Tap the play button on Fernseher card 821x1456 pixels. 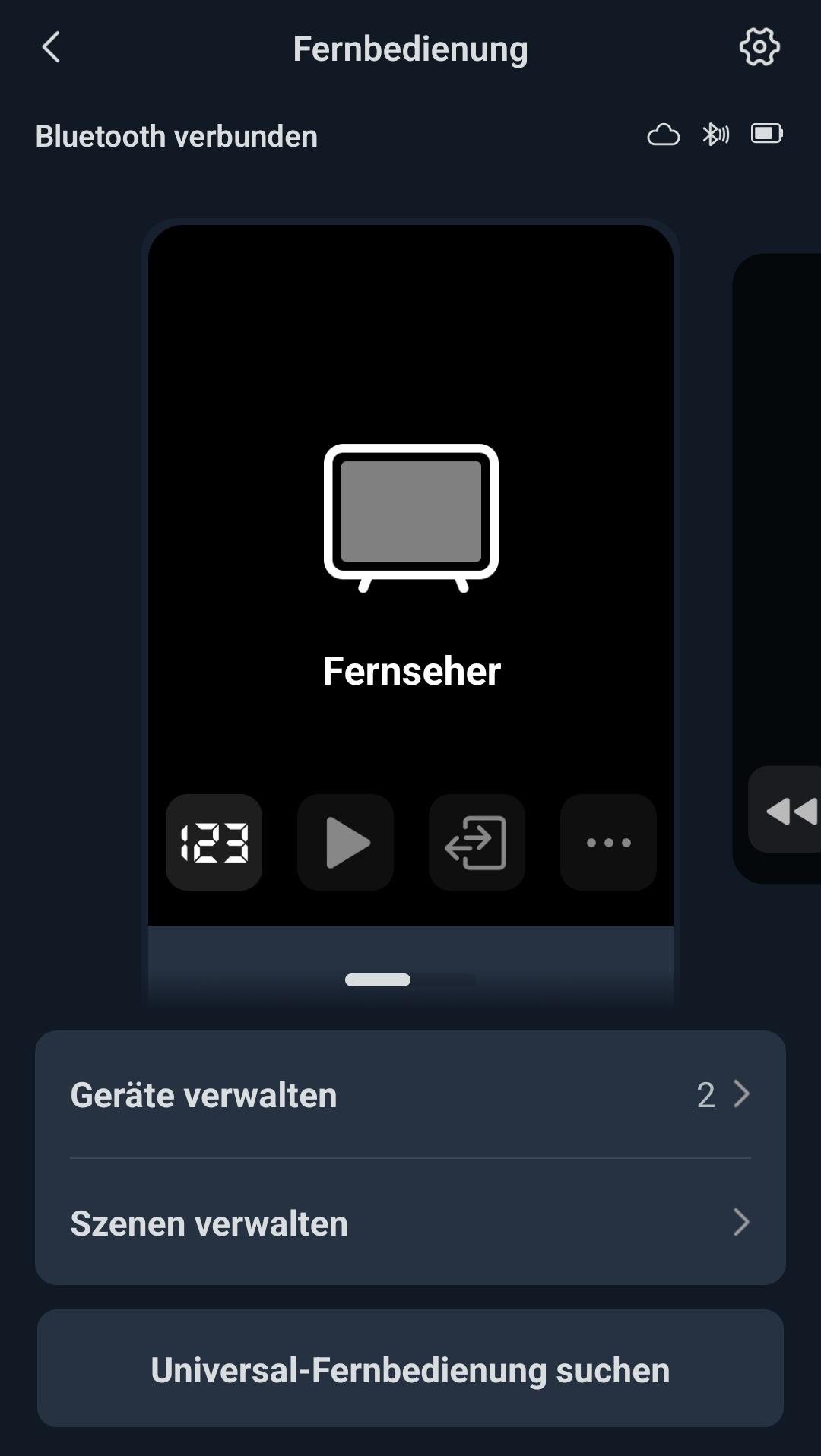(346, 842)
